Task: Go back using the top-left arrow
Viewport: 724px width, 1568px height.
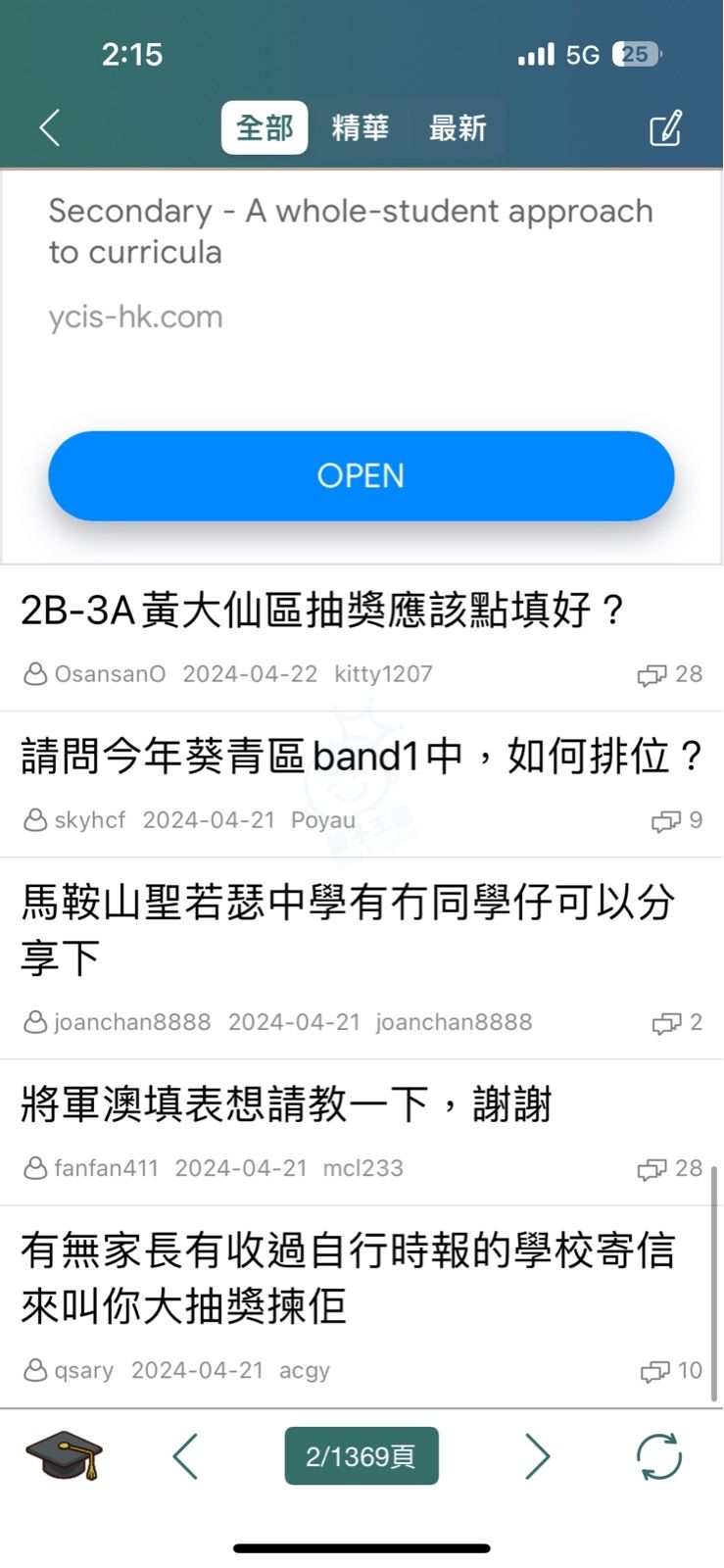Action: pyautogui.click(x=50, y=128)
